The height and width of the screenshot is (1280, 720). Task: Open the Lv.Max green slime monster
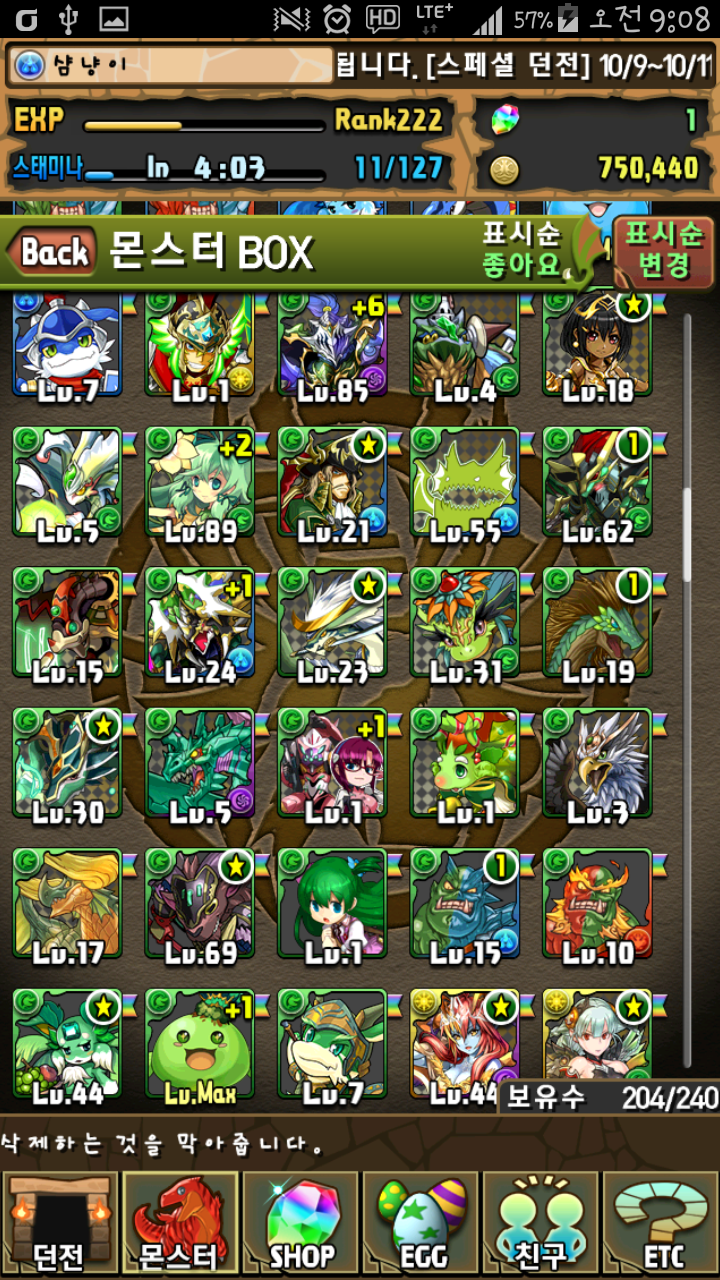coord(200,1045)
